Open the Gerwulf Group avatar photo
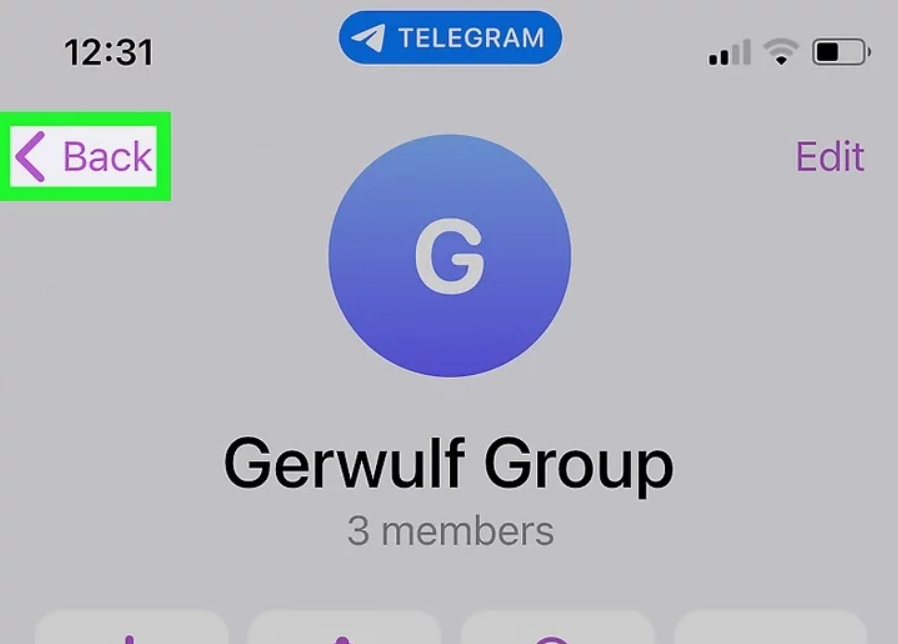 click(449, 256)
